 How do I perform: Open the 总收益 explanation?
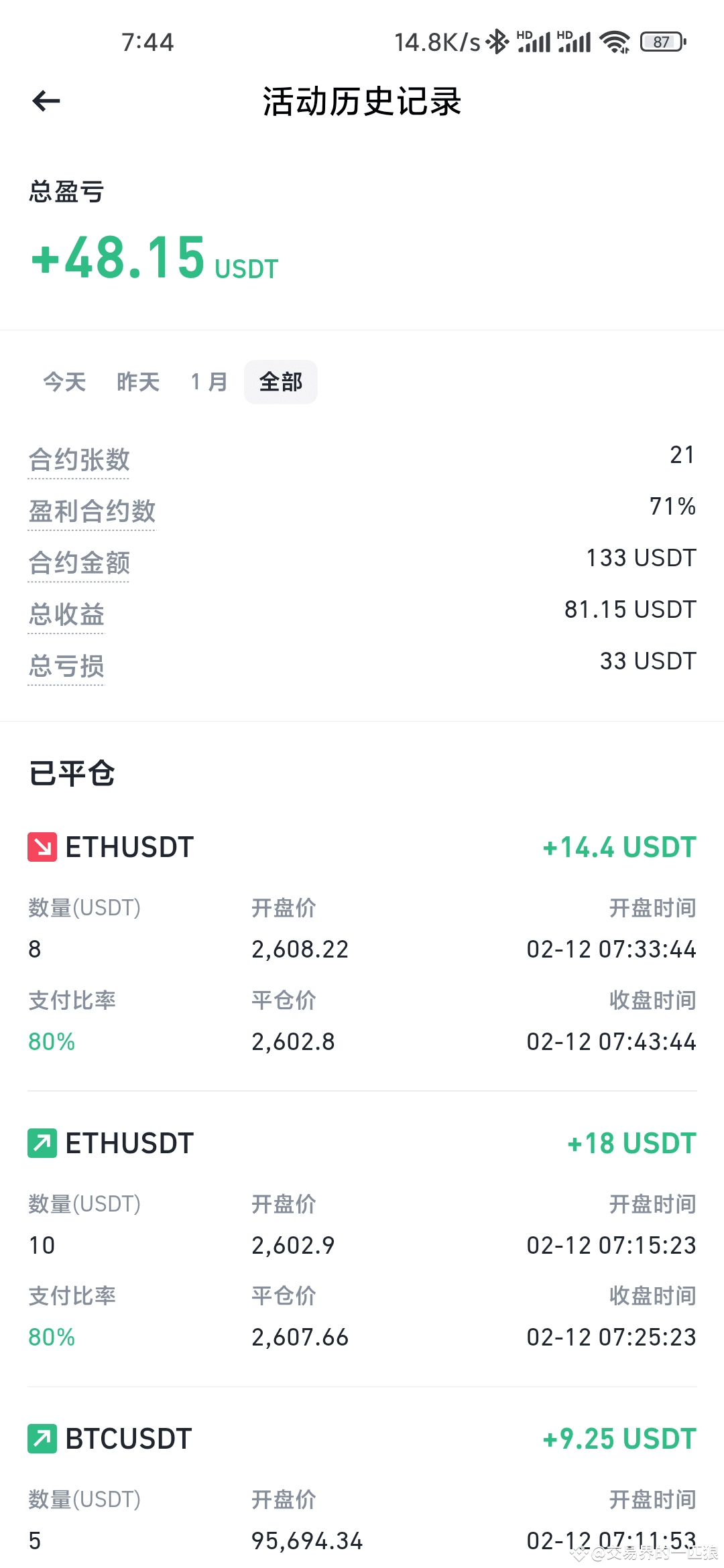point(66,615)
